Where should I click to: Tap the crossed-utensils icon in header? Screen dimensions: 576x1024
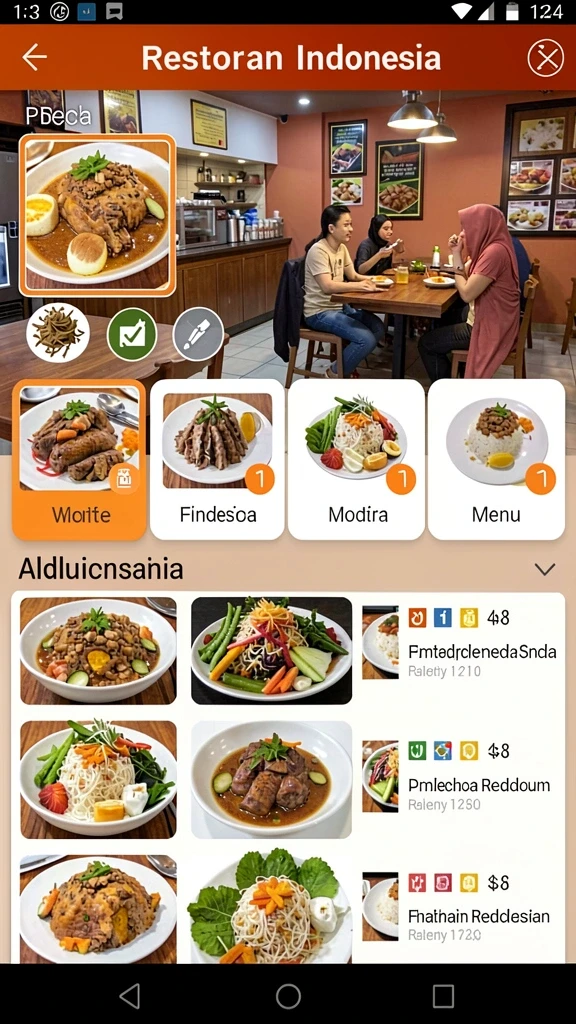coord(545,58)
